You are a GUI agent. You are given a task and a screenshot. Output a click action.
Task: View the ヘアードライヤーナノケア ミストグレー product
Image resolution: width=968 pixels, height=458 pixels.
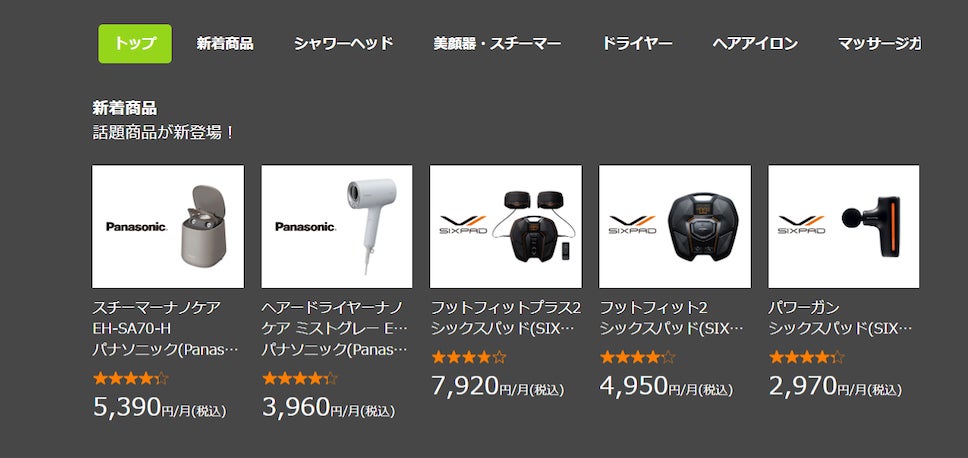pyautogui.click(x=337, y=227)
